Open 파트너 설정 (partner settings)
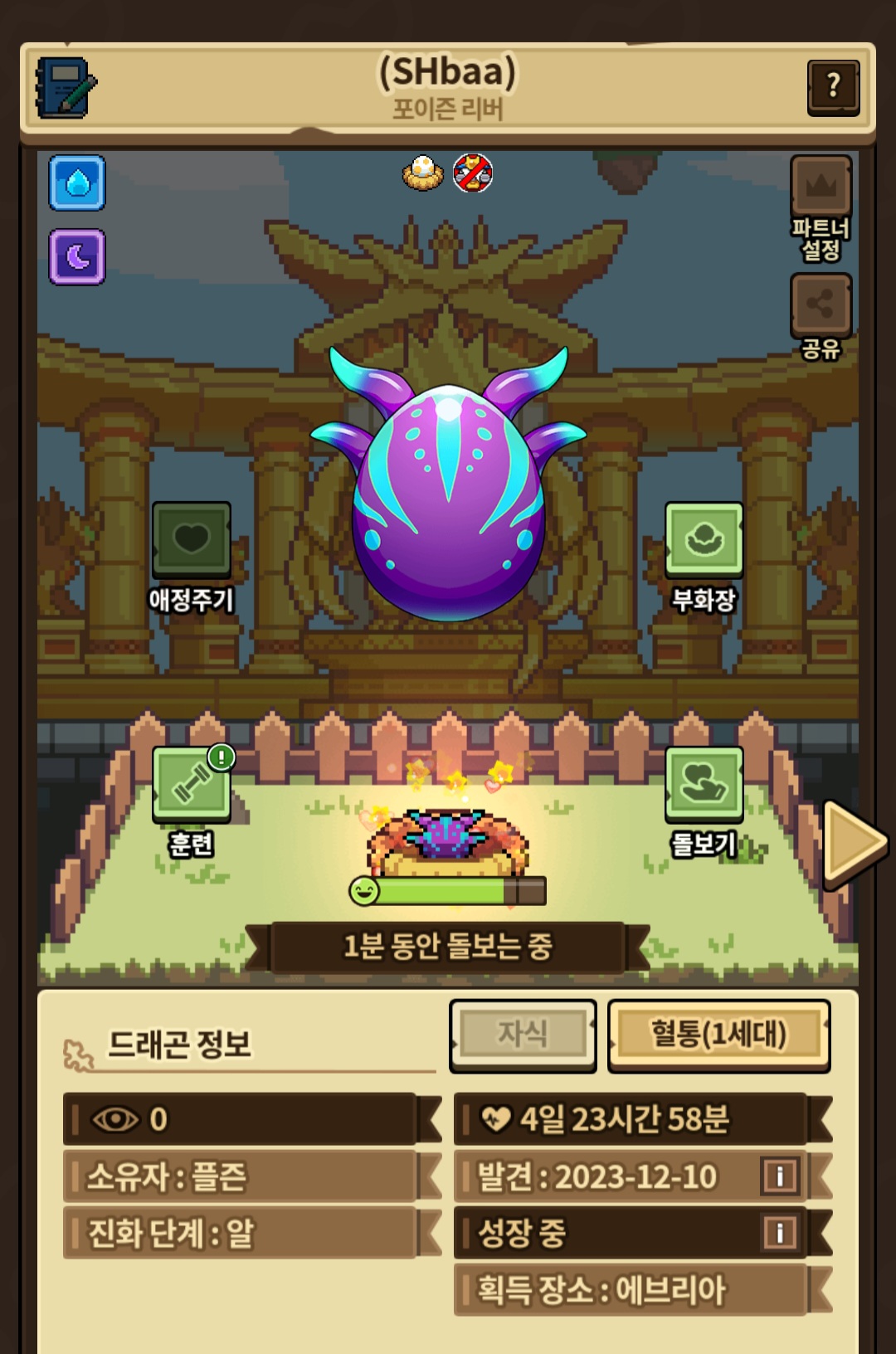This screenshot has width=896, height=1354. (821, 188)
